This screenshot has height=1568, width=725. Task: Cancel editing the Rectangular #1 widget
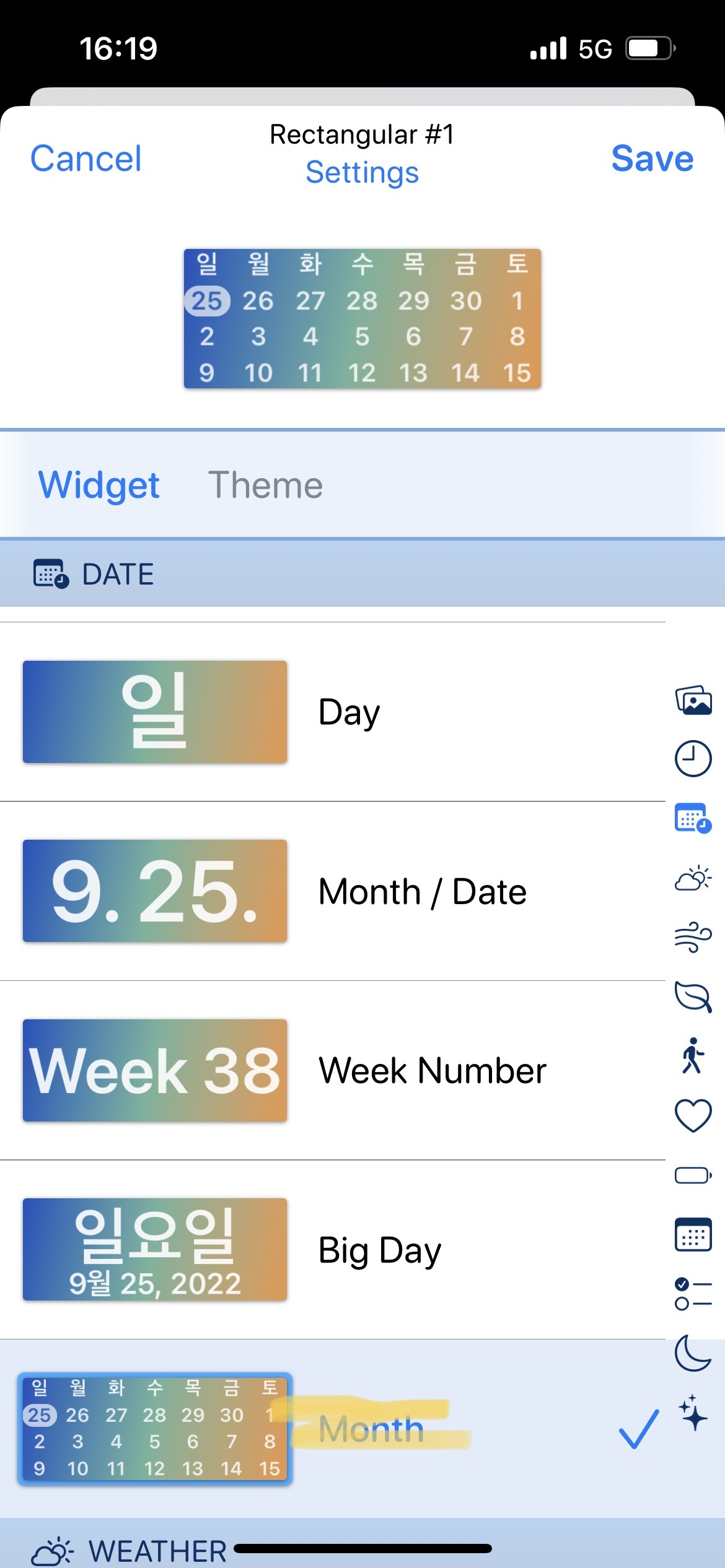[86, 159]
